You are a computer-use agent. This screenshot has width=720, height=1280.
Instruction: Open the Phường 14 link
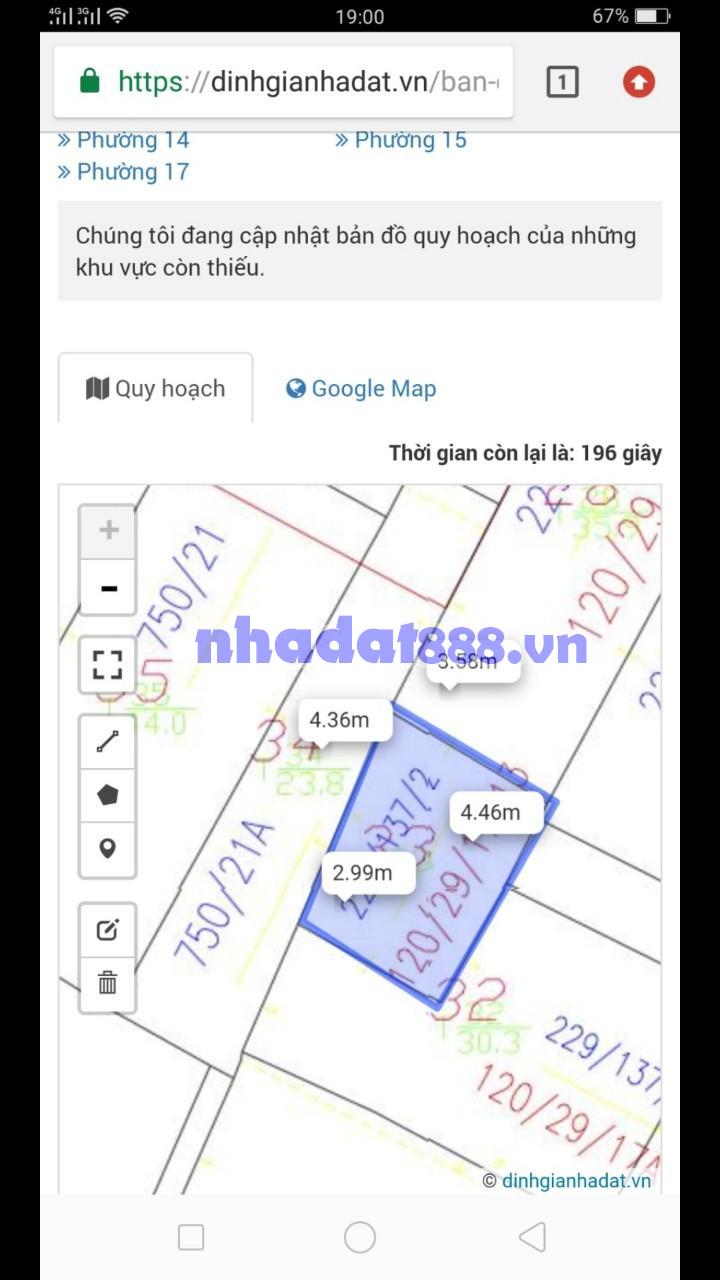coord(123,140)
